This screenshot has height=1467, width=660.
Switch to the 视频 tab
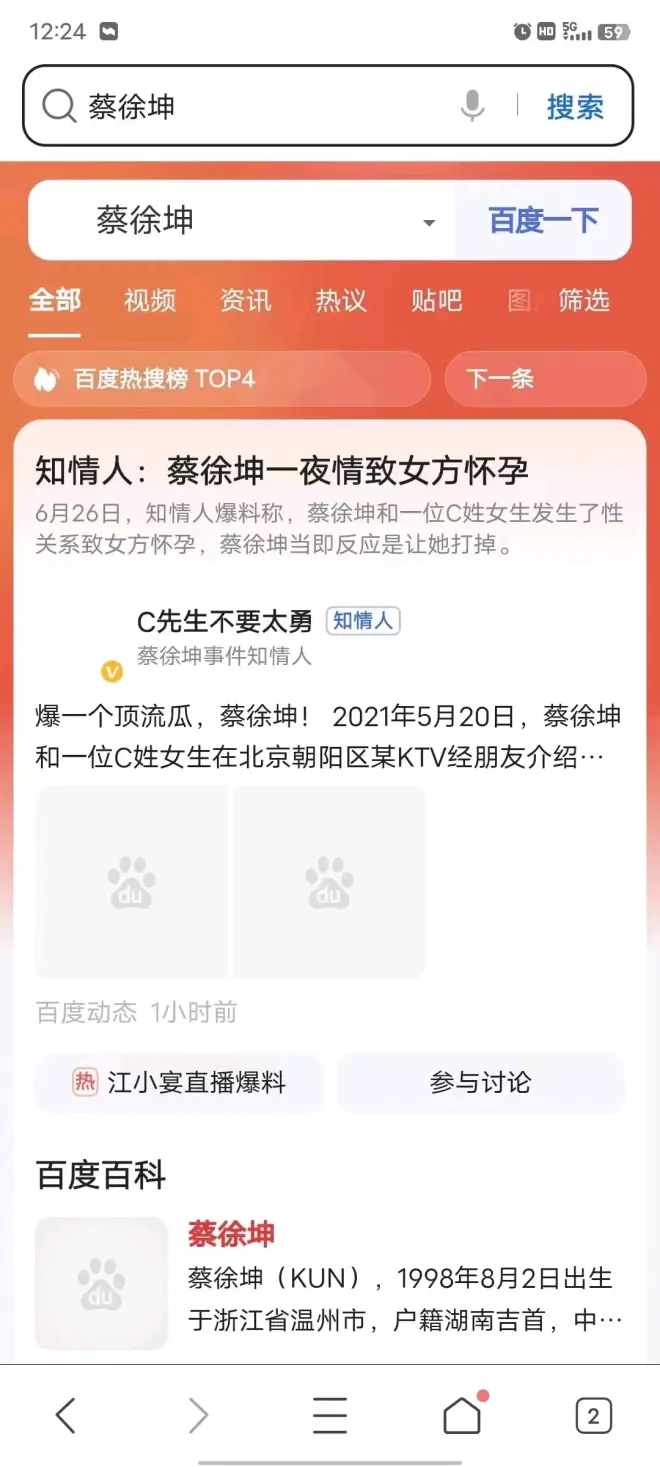(150, 300)
